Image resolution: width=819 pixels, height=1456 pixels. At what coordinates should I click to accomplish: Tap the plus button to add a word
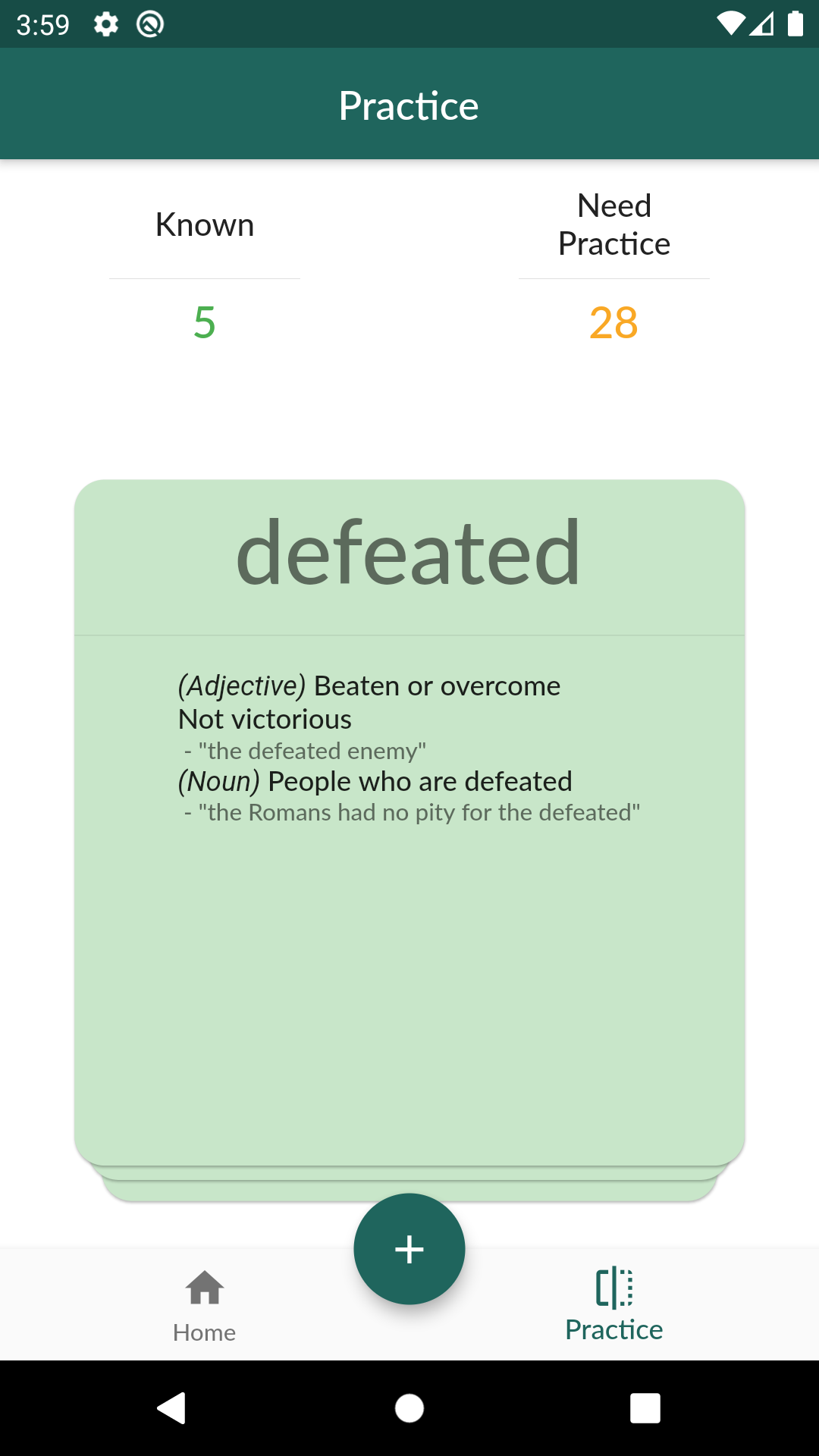coord(409,1249)
